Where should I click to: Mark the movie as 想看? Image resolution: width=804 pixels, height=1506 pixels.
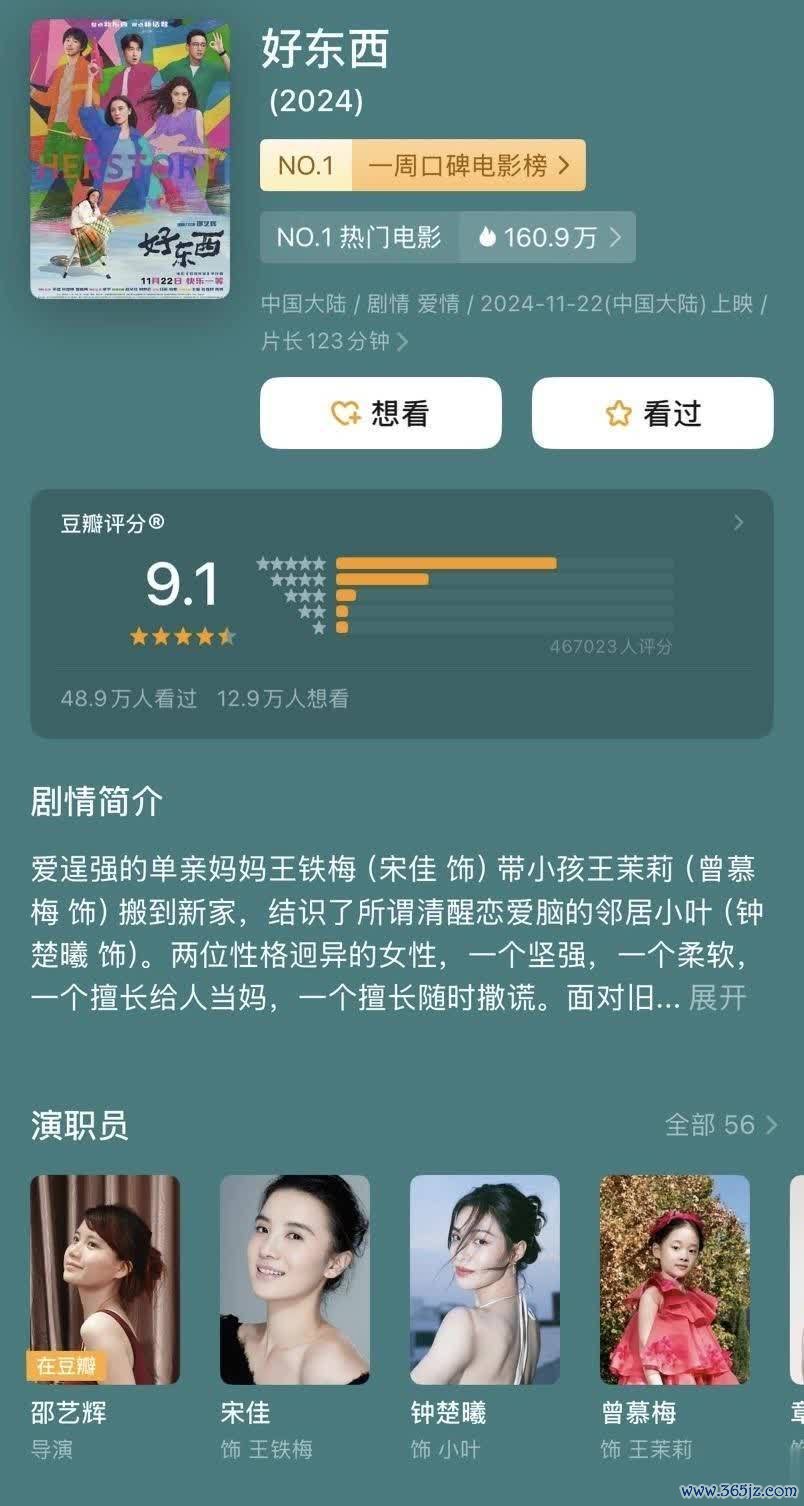[x=380, y=413]
